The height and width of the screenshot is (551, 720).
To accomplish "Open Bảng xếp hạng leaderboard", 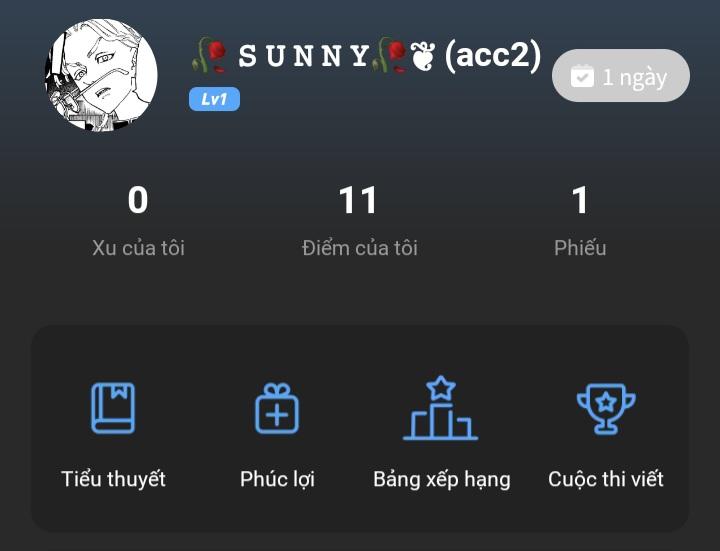I will 441,432.
